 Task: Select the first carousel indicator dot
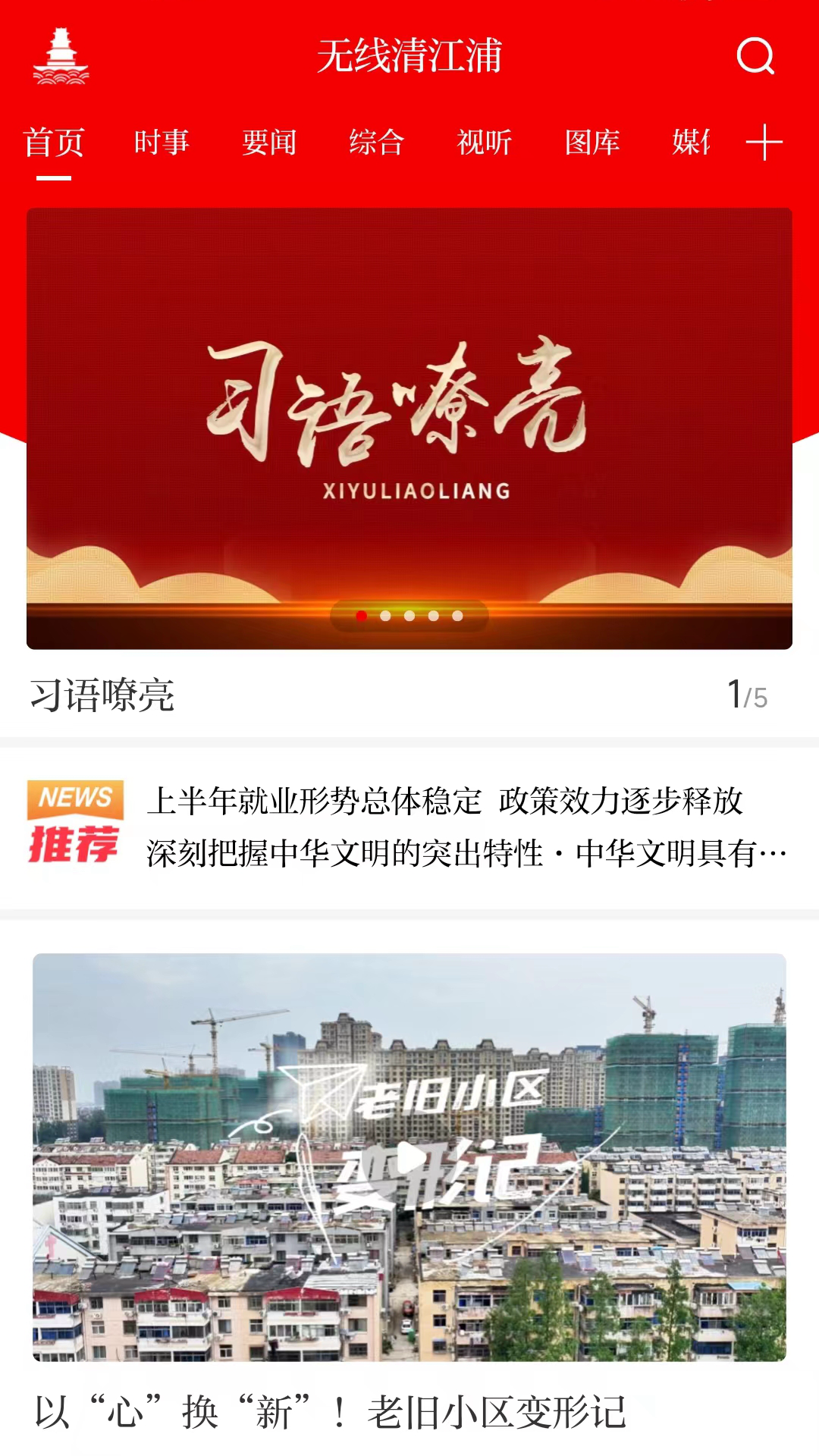point(362,617)
